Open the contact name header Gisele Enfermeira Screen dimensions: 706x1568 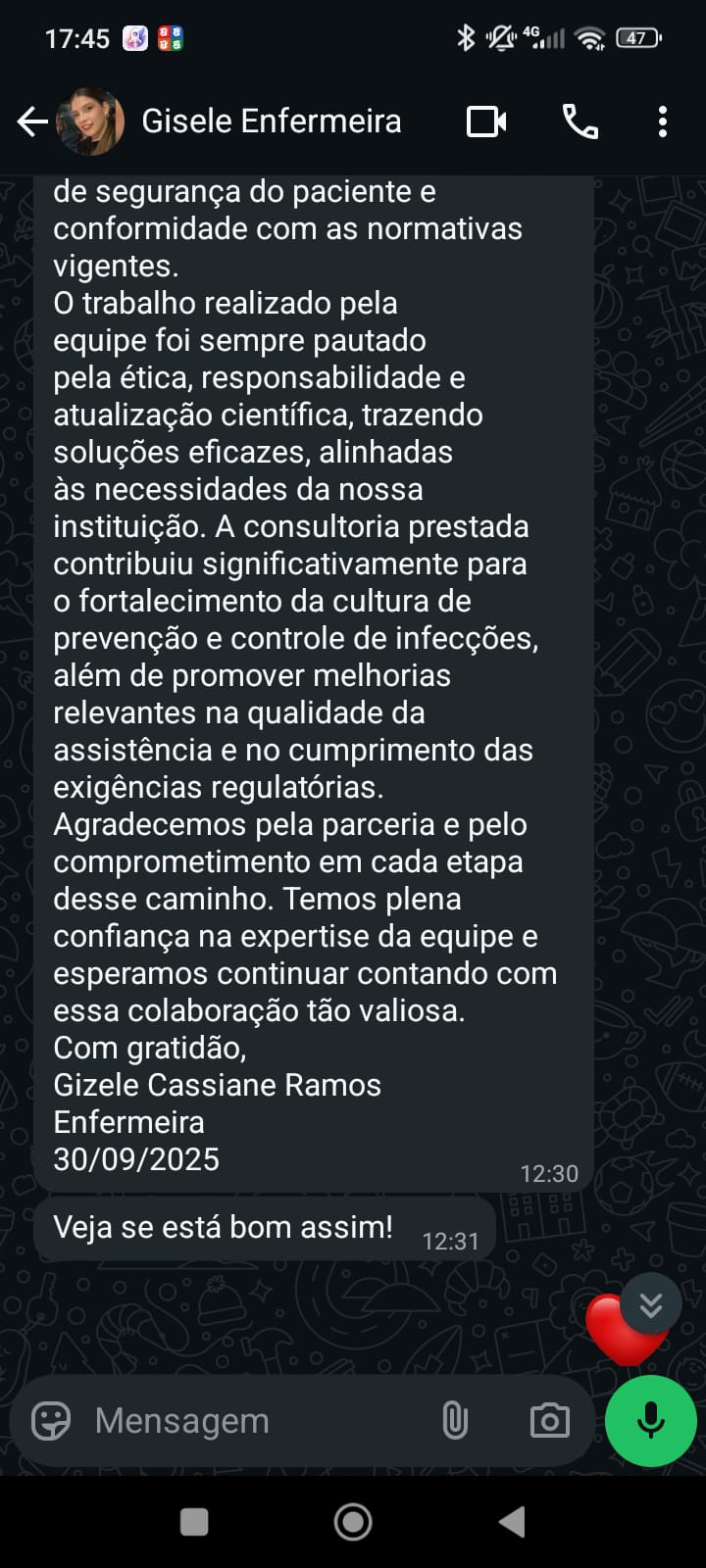271,121
